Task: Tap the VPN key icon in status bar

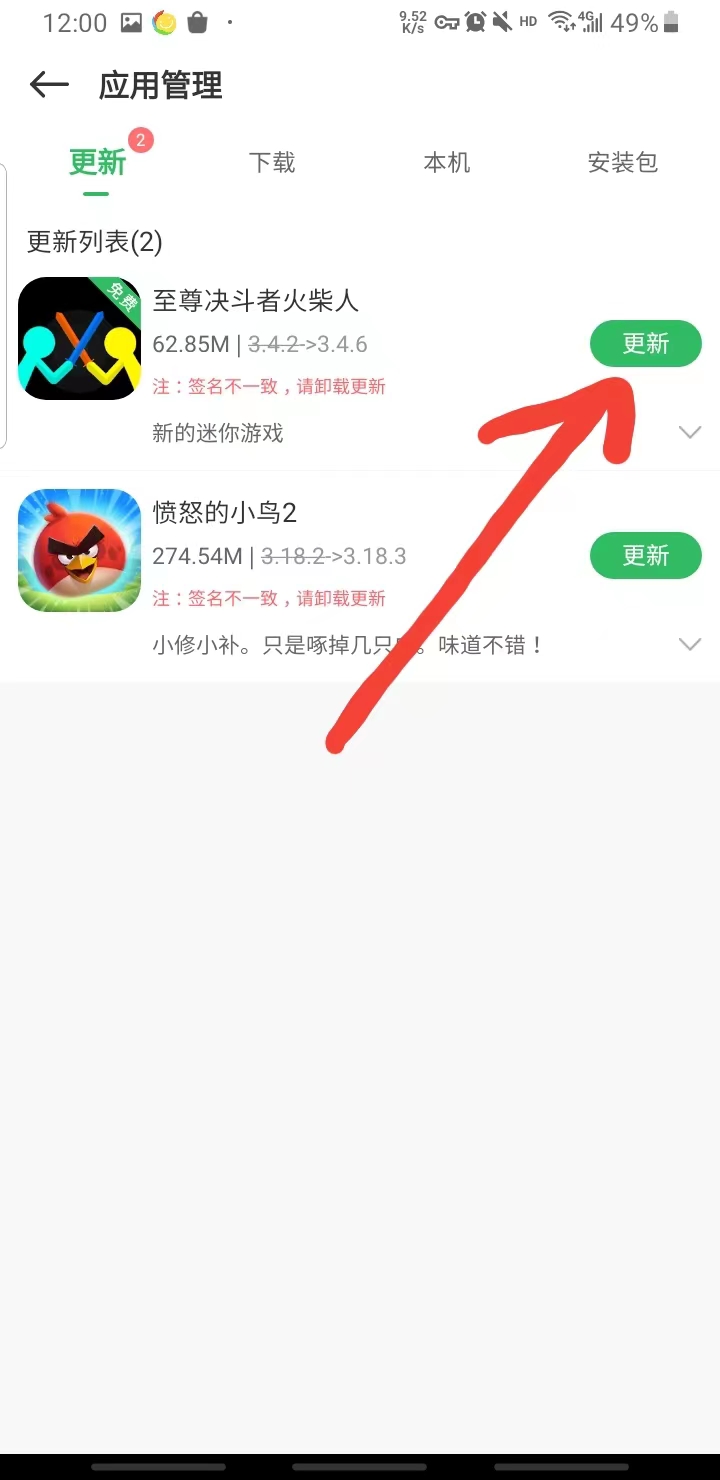Action: [447, 20]
